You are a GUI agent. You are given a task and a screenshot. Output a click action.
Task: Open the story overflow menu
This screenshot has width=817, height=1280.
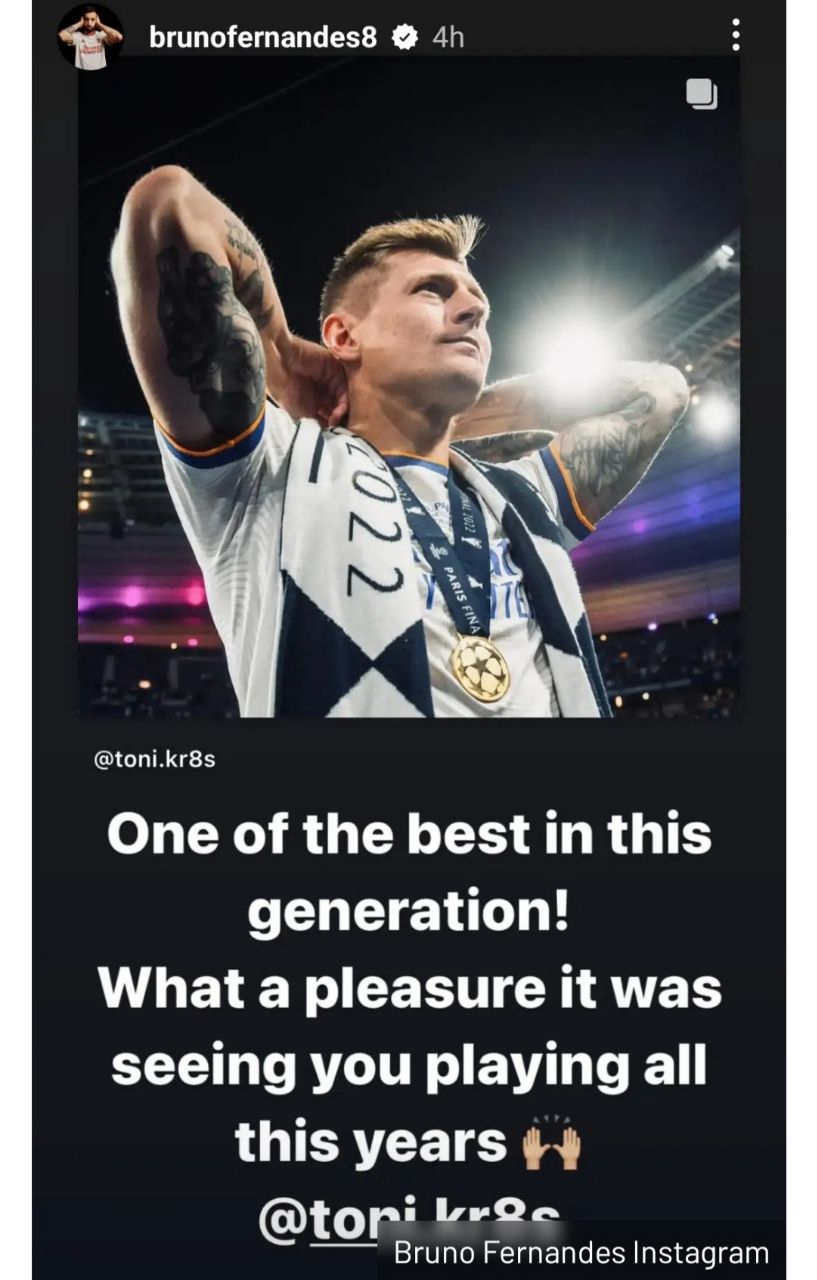(736, 35)
